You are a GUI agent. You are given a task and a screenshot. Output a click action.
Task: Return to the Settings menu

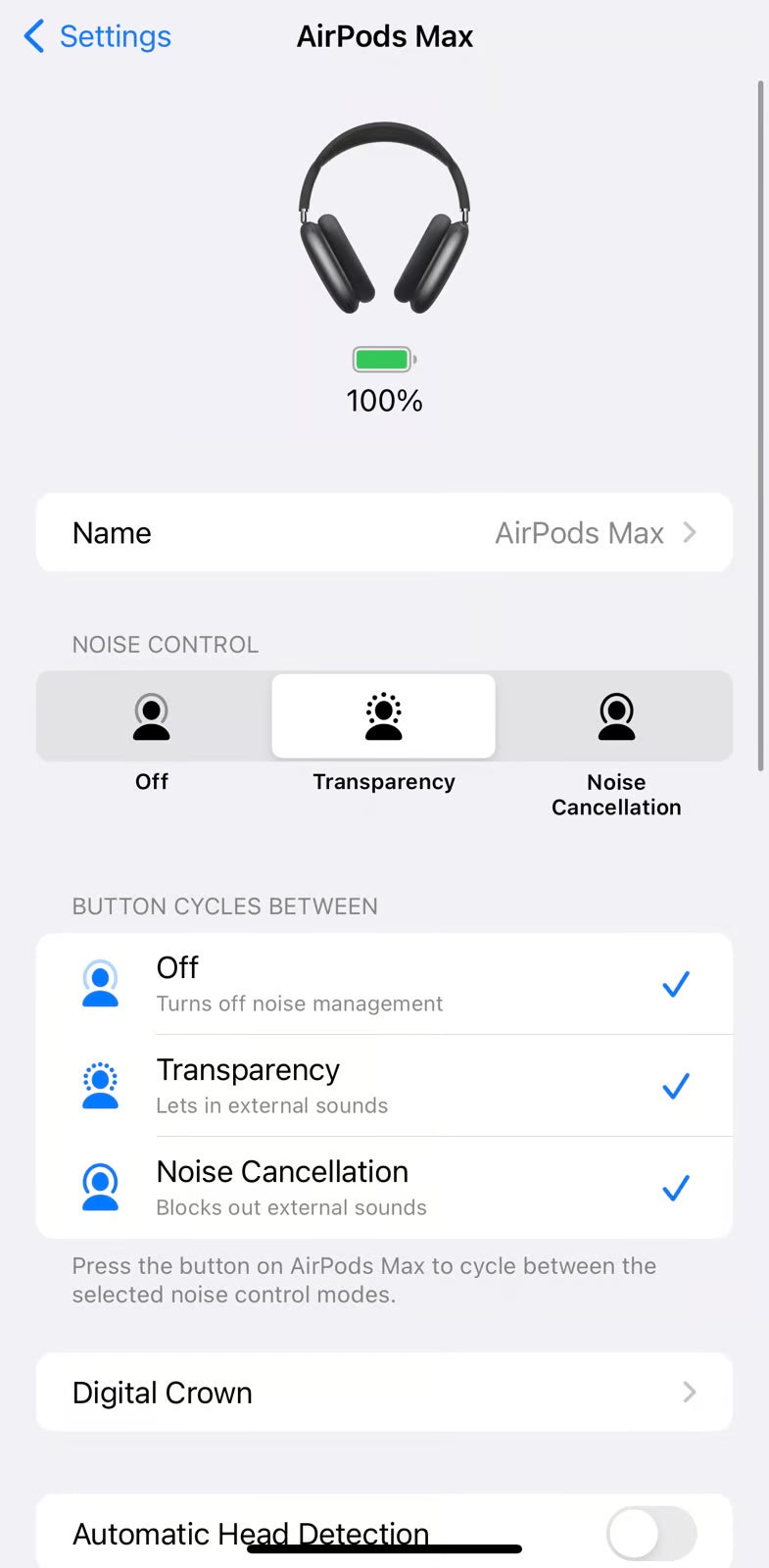click(95, 36)
